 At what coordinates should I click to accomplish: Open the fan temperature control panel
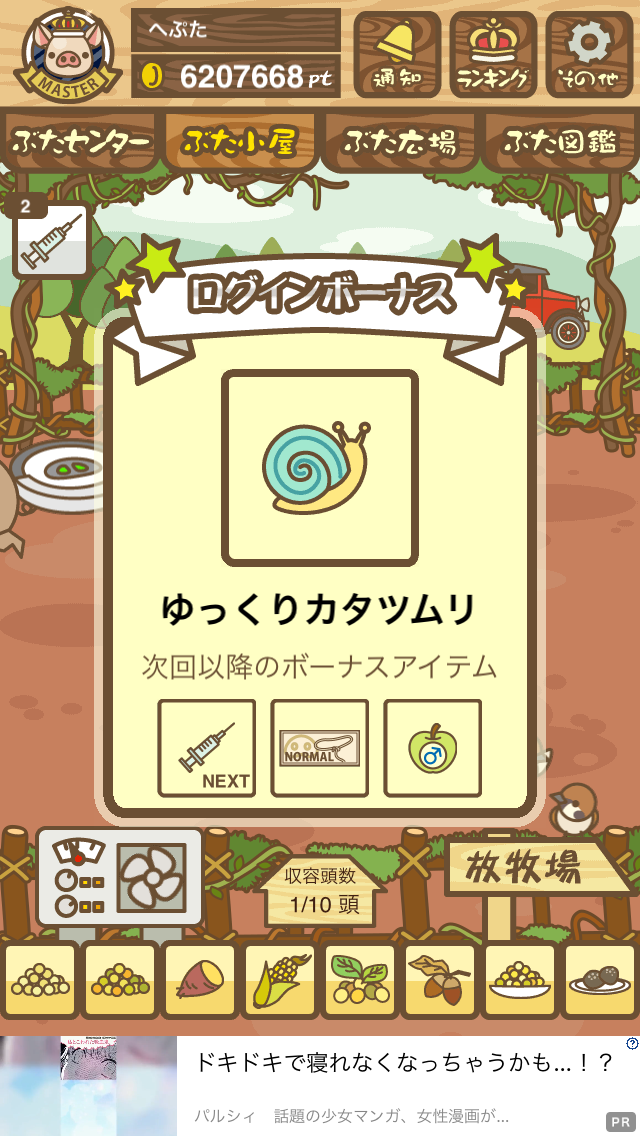[120, 878]
